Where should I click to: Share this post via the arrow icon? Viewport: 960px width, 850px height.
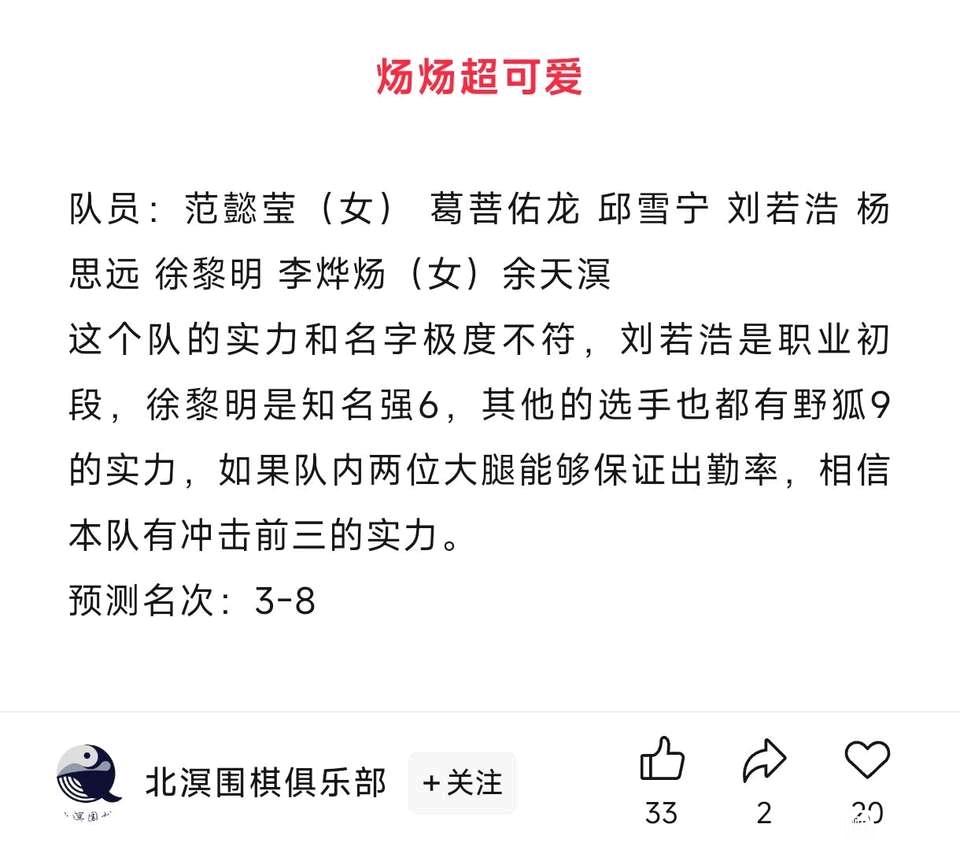764,762
